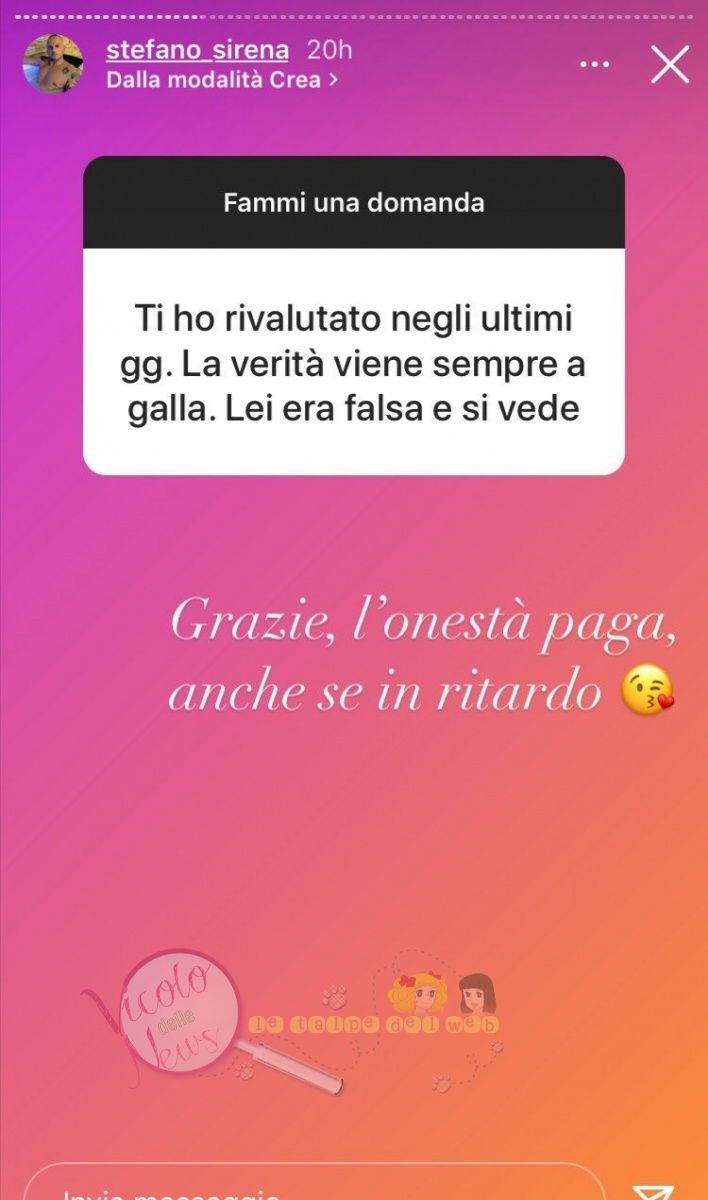Share story via the send icon
Image resolution: width=708 pixels, height=1200 pixels.
coord(655,1190)
